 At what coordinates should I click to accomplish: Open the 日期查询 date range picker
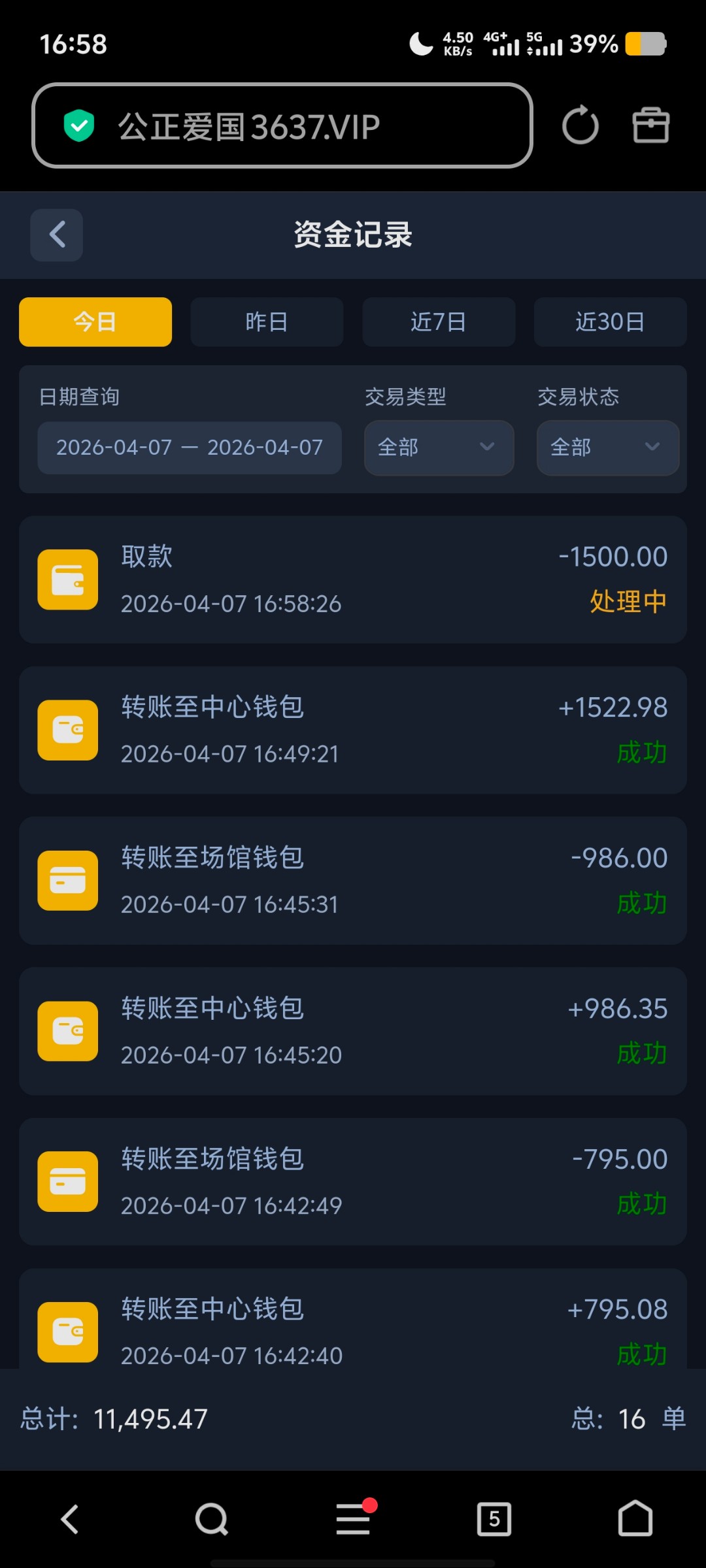(x=190, y=448)
